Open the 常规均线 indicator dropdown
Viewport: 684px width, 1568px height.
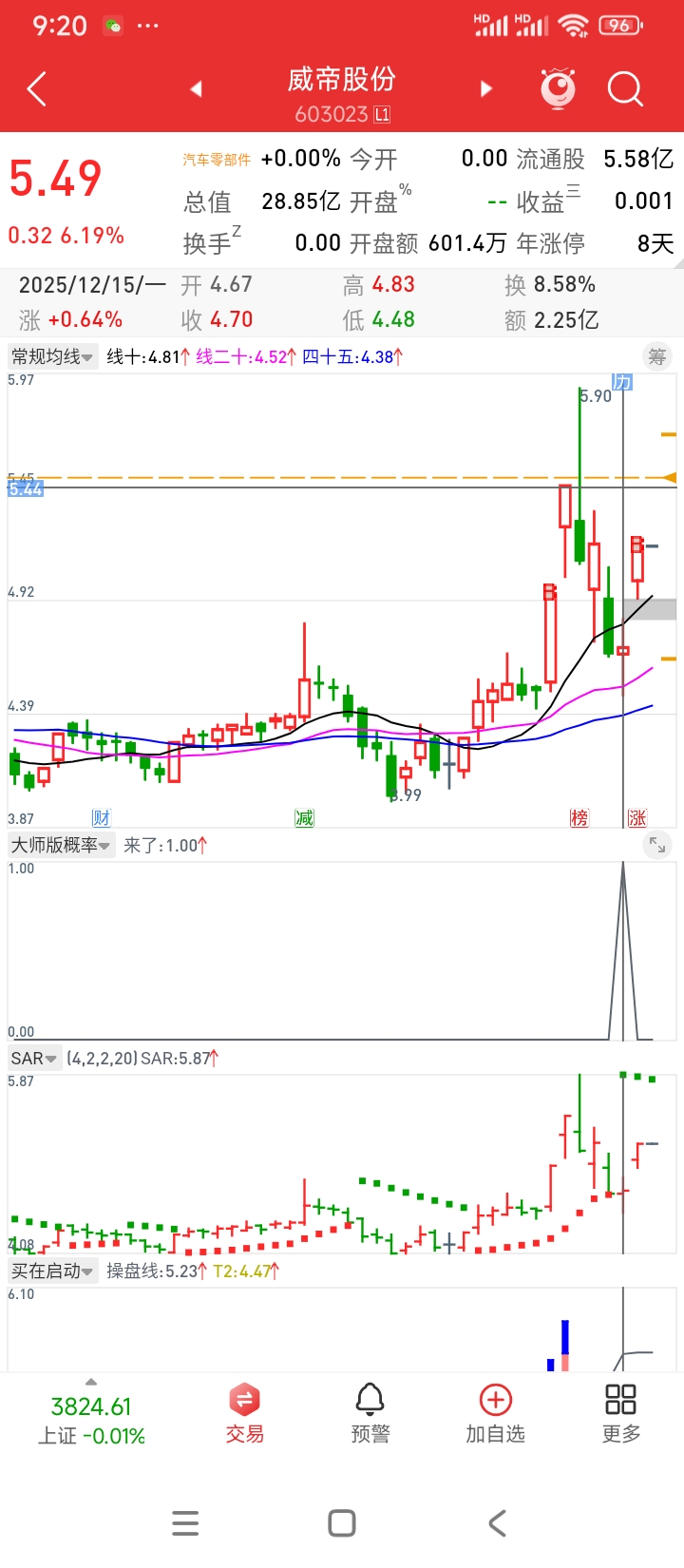coord(52,357)
